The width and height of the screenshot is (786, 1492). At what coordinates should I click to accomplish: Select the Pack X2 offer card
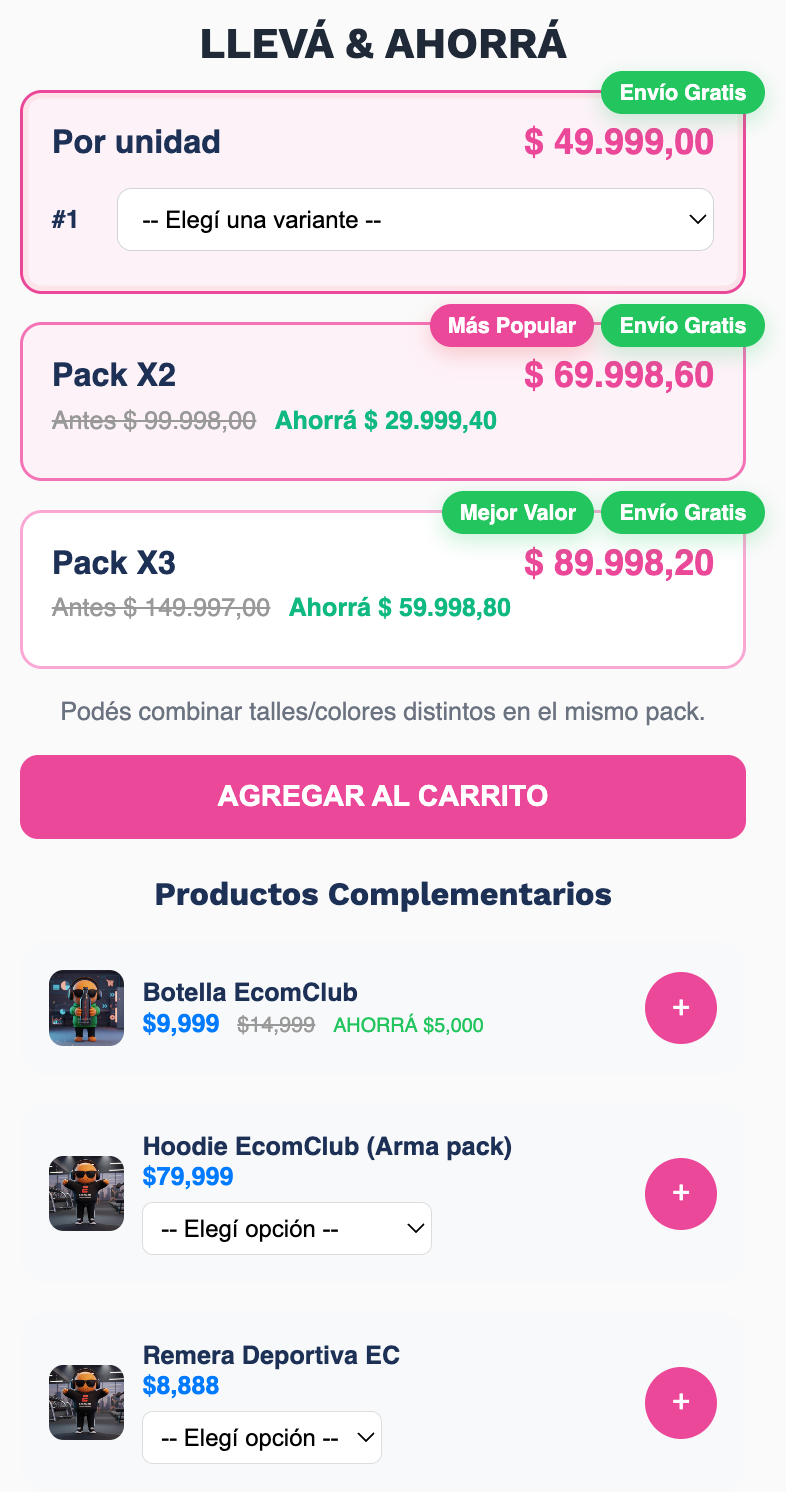pos(383,397)
